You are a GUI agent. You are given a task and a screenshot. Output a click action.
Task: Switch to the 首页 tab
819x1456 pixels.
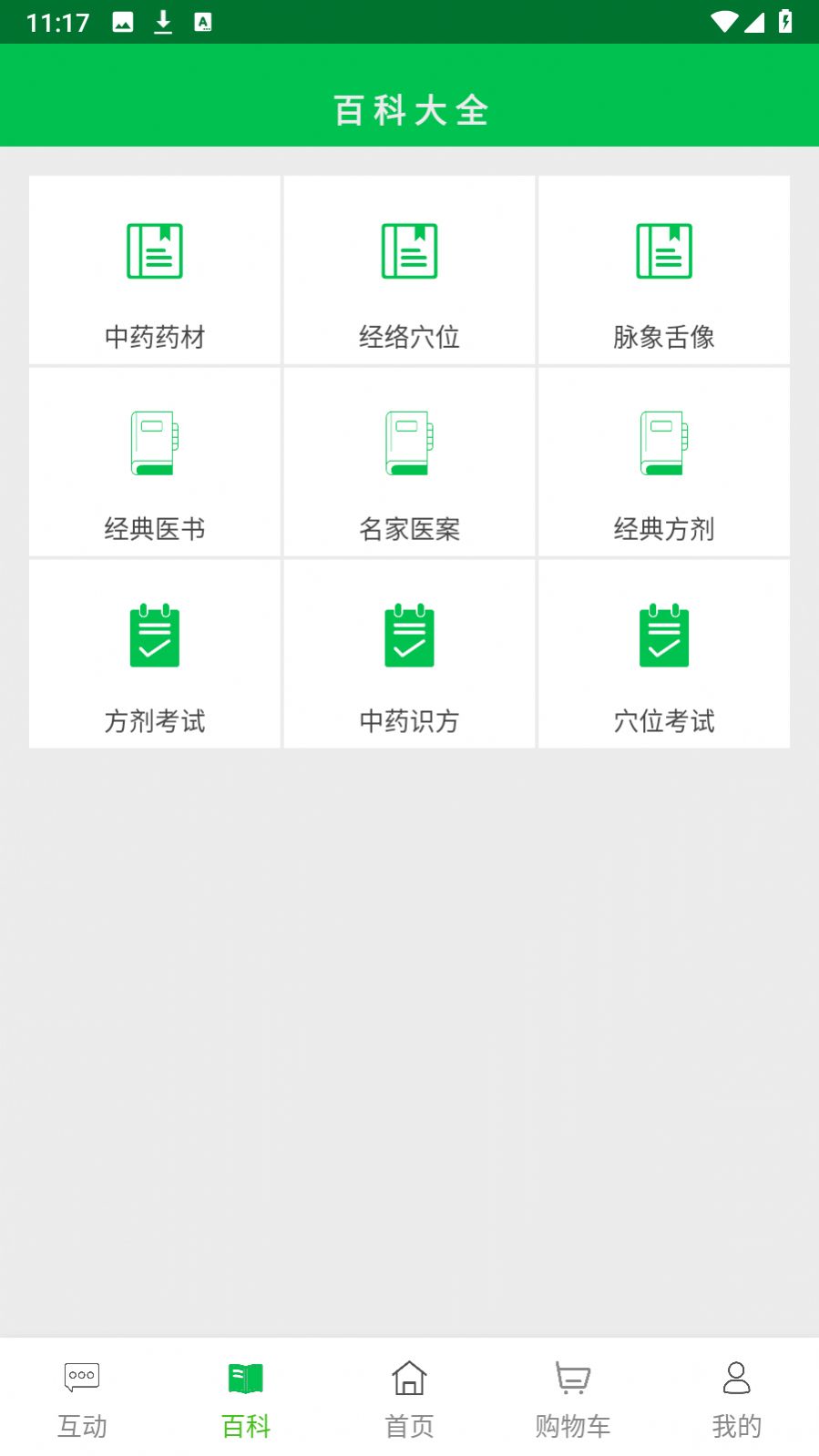[409, 1398]
